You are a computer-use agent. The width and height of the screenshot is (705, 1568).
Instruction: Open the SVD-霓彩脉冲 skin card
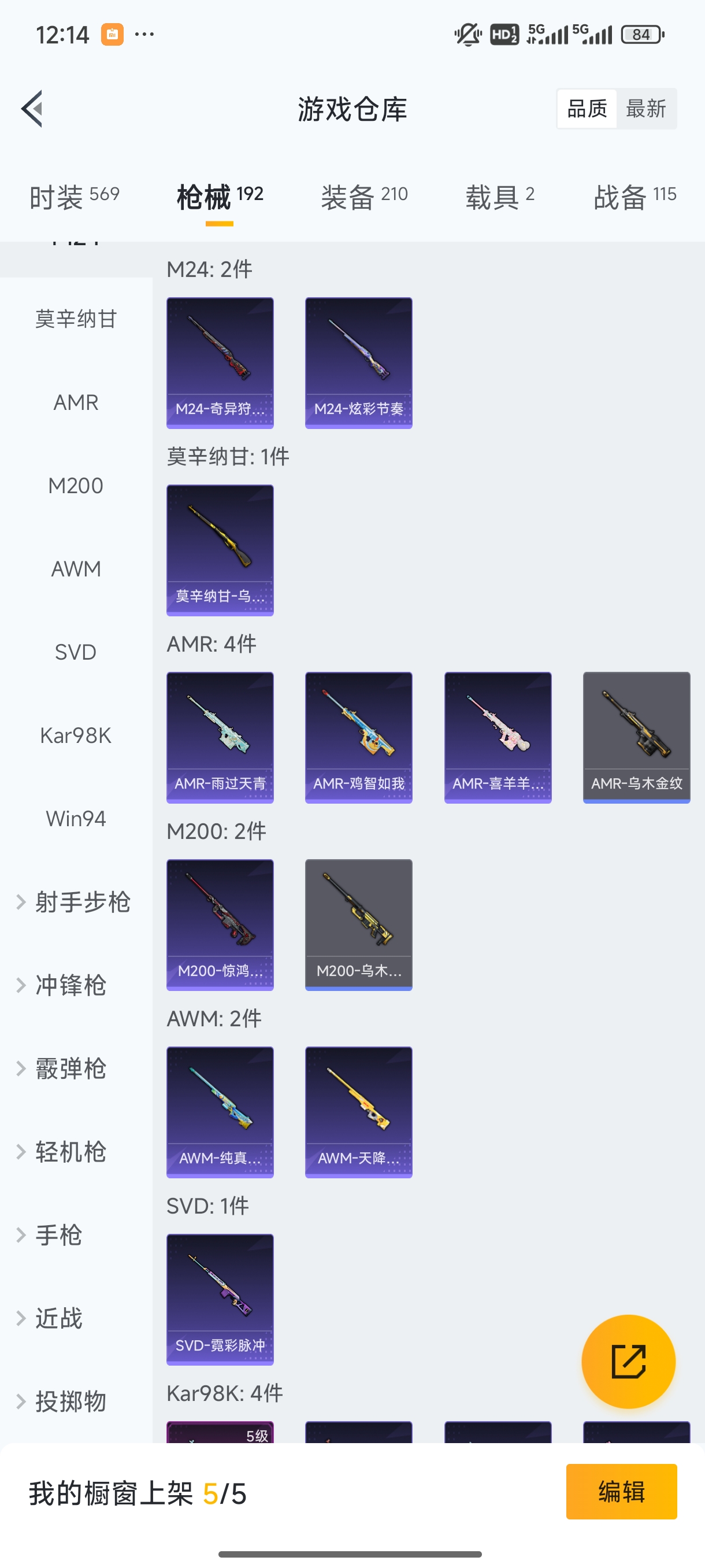click(x=220, y=1300)
